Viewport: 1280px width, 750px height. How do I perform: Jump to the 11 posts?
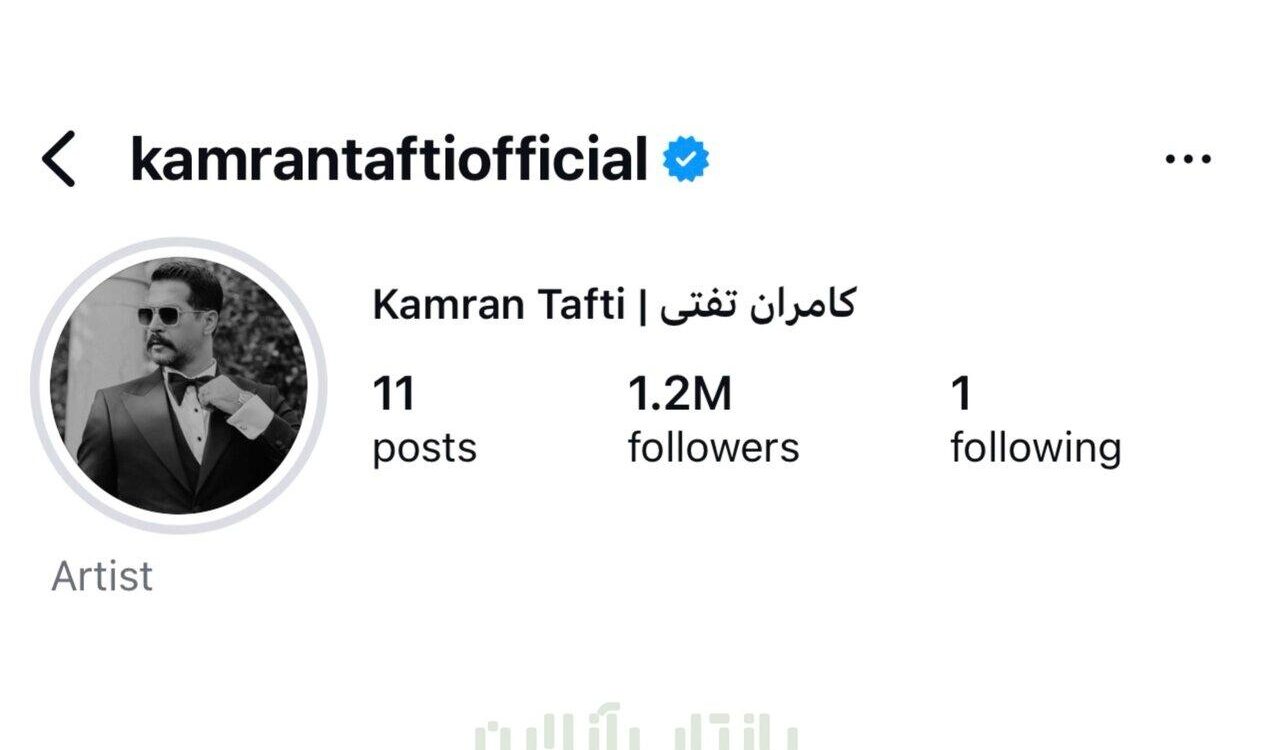pyautogui.click(x=424, y=421)
